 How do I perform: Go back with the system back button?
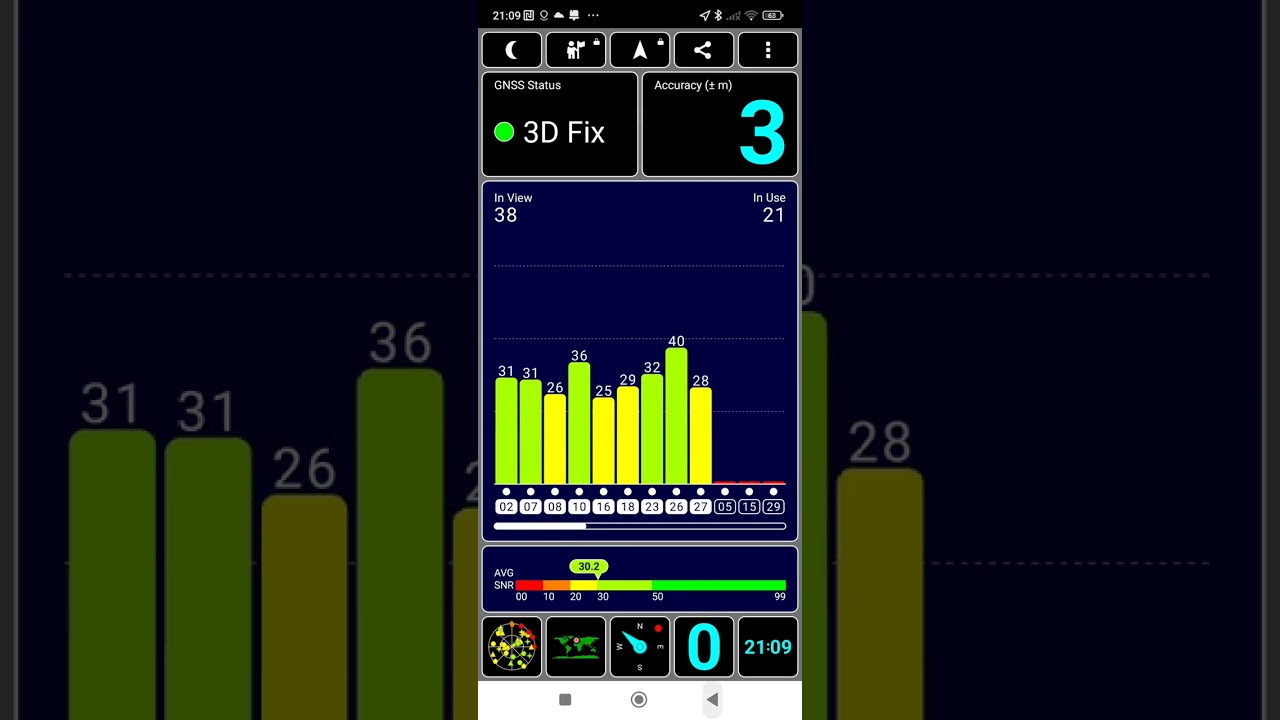[x=712, y=700]
